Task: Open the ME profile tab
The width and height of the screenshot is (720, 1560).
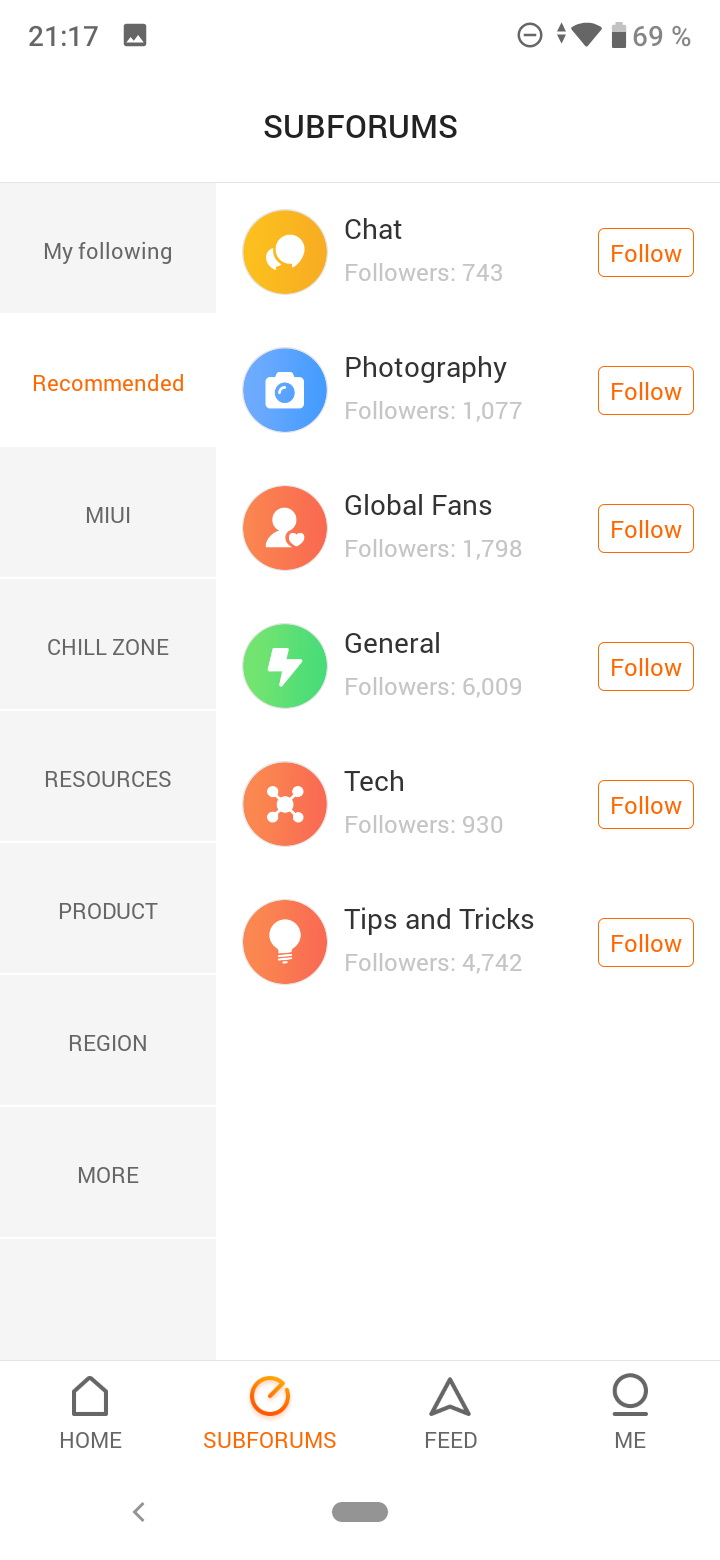Action: [630, 1414]
